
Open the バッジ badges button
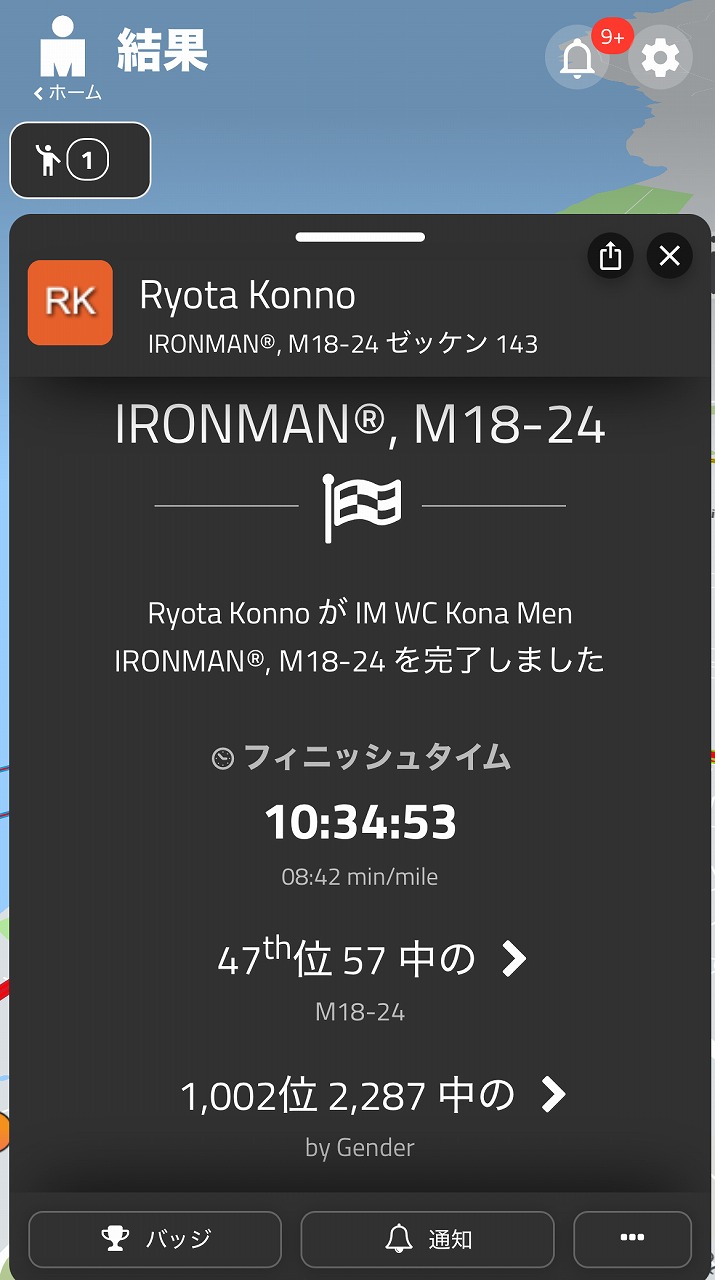(x=155, y=1239)
